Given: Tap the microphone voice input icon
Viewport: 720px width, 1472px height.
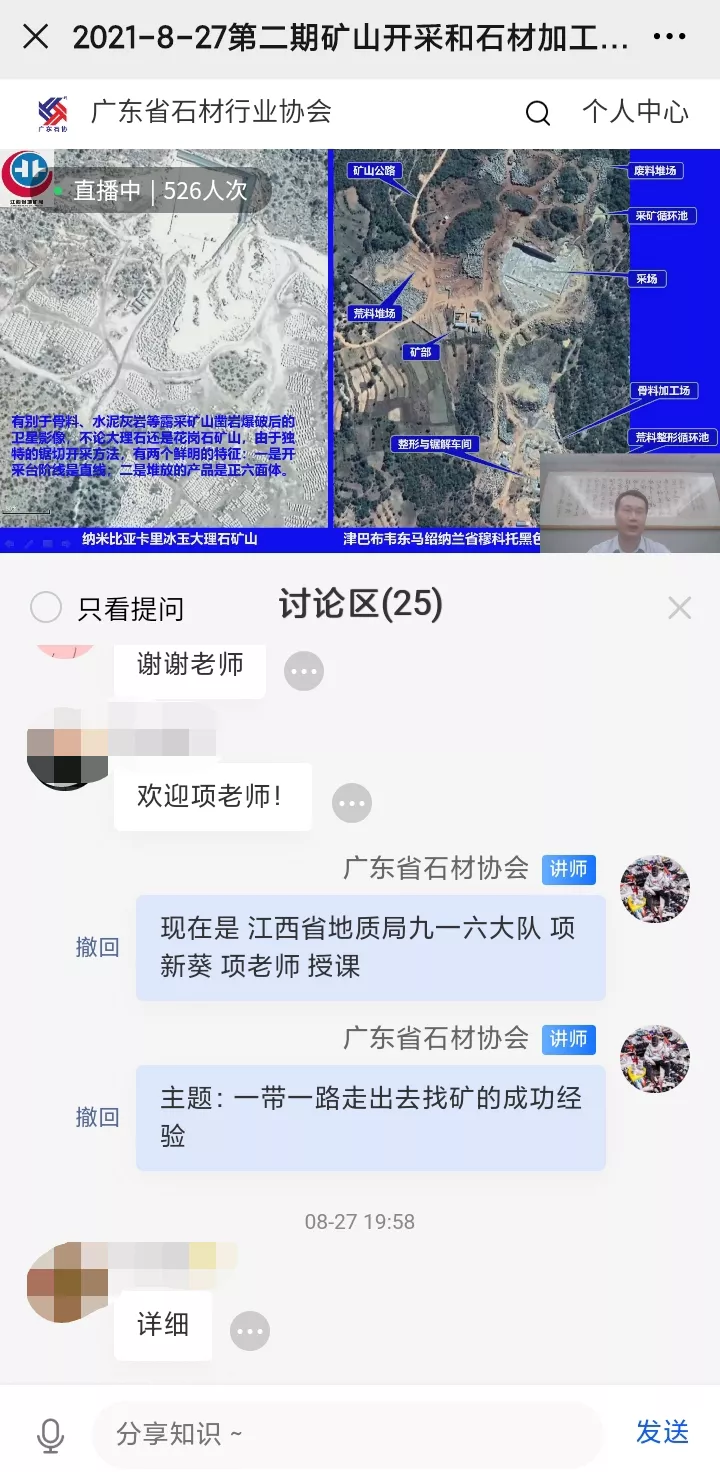Looking at the screenshot, I should click(x=50, y=1435).
